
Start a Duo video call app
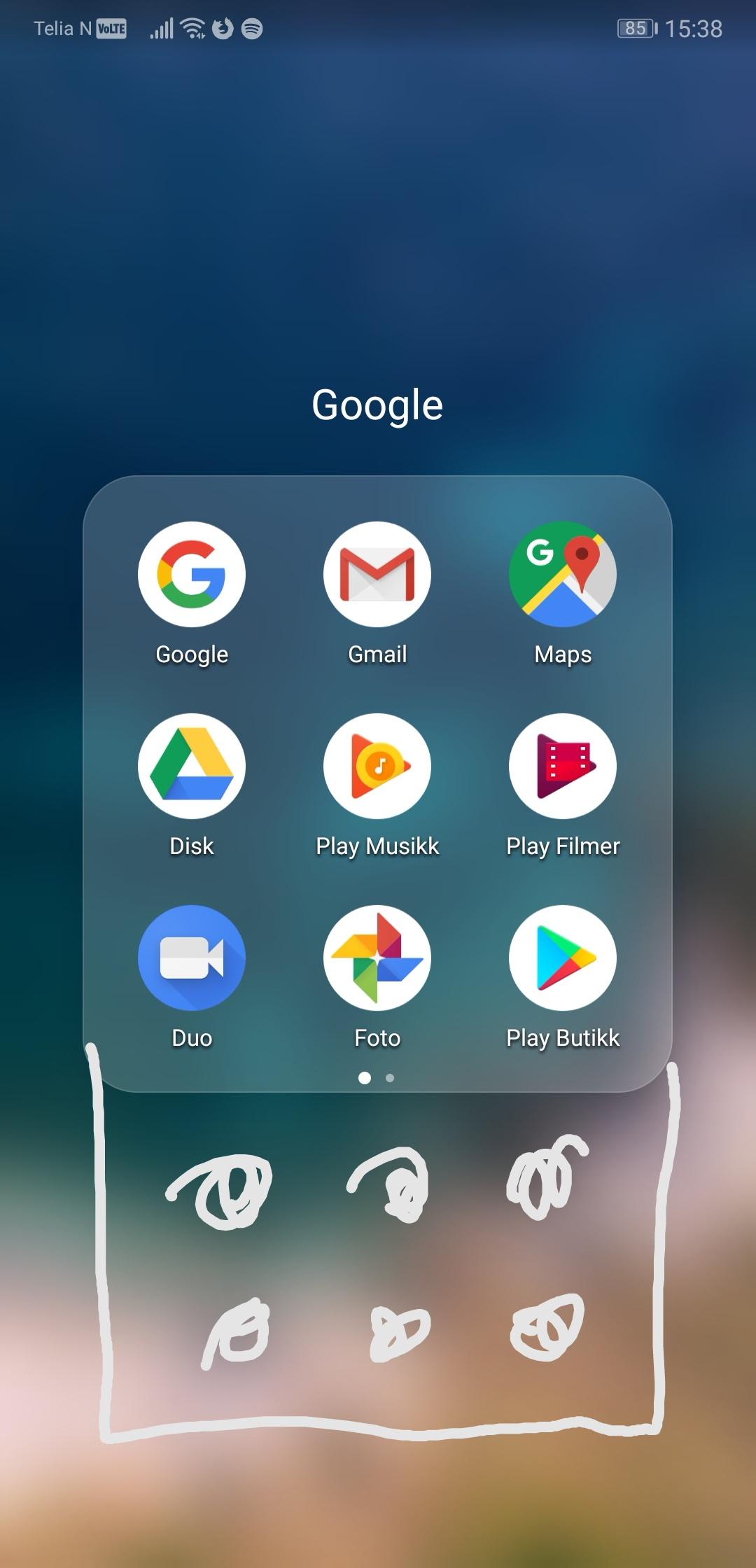[x=190, y=958]
